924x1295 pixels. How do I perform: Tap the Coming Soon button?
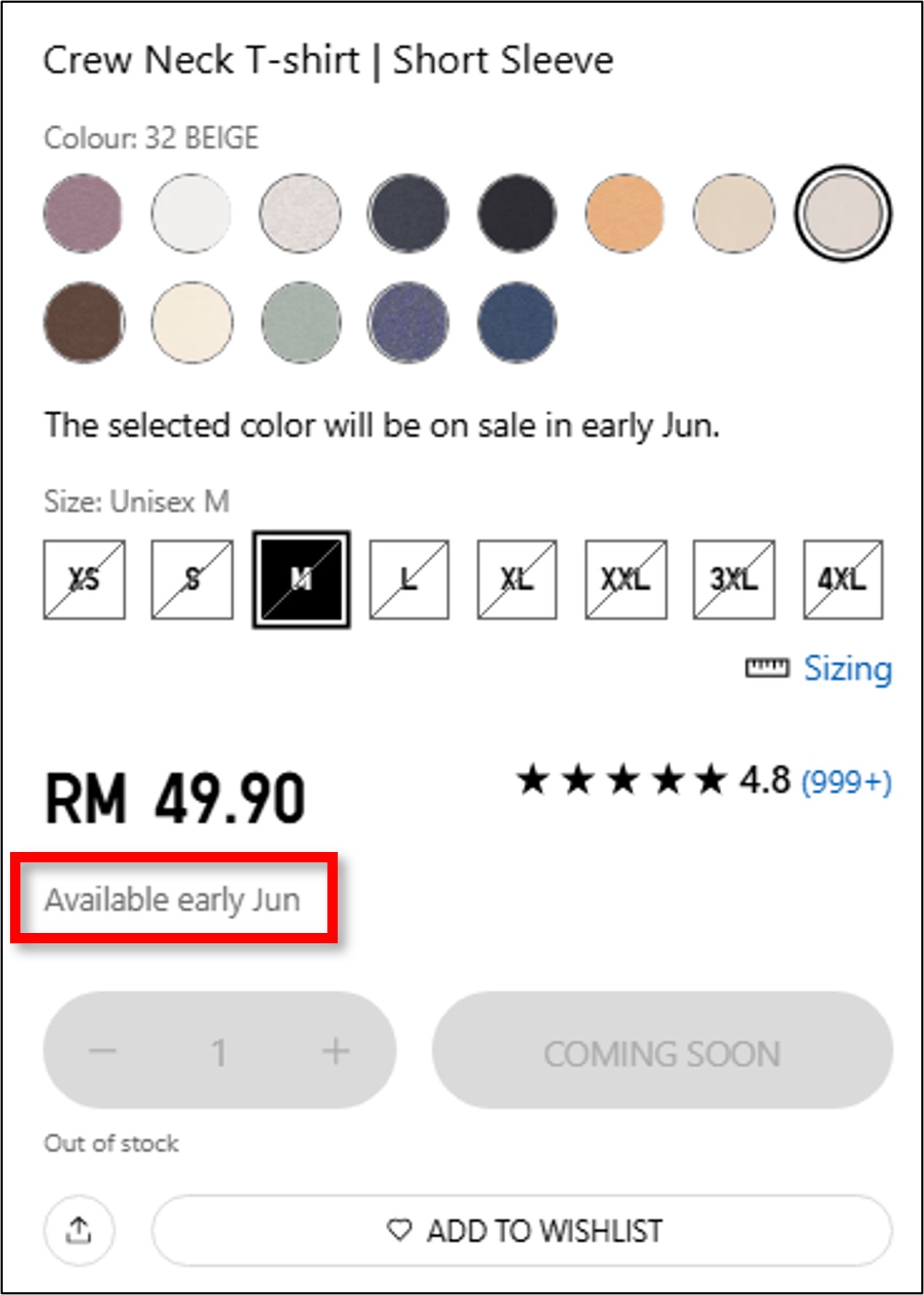coord(662,1051)
